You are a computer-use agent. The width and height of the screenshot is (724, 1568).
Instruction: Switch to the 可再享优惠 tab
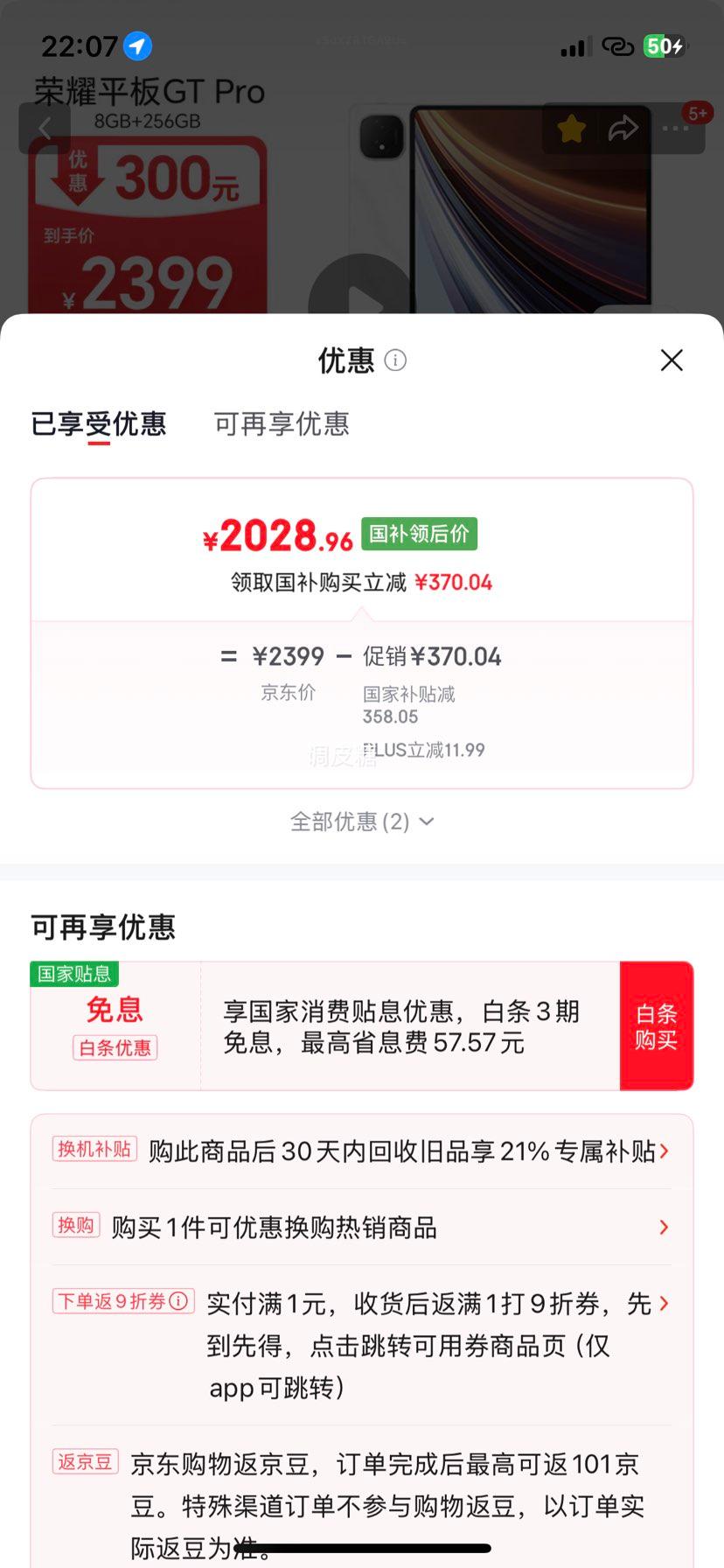coord(282,424)
